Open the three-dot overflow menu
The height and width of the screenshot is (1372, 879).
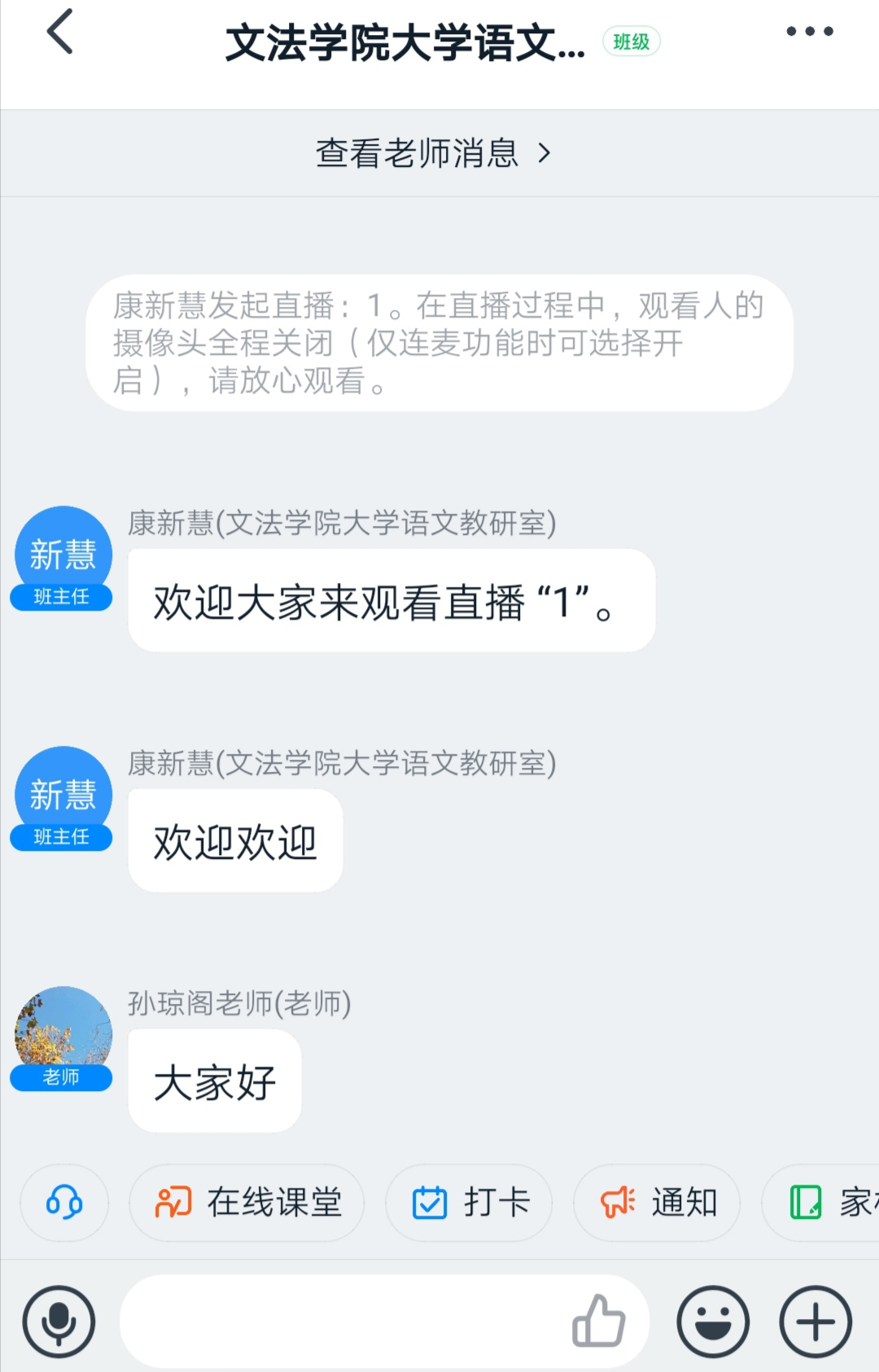point(809,32)
